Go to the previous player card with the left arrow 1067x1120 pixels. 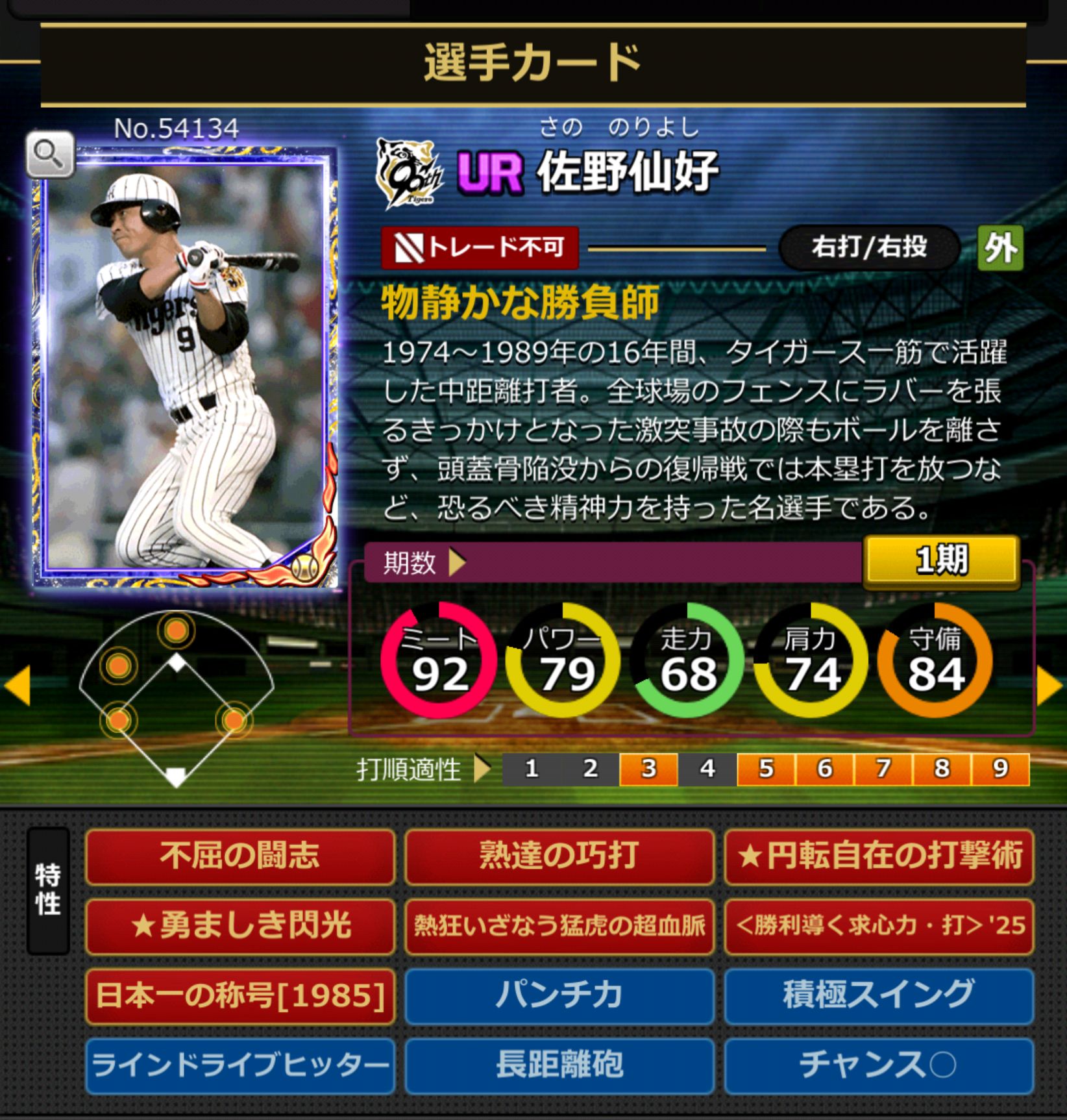[x=18, y=686]
